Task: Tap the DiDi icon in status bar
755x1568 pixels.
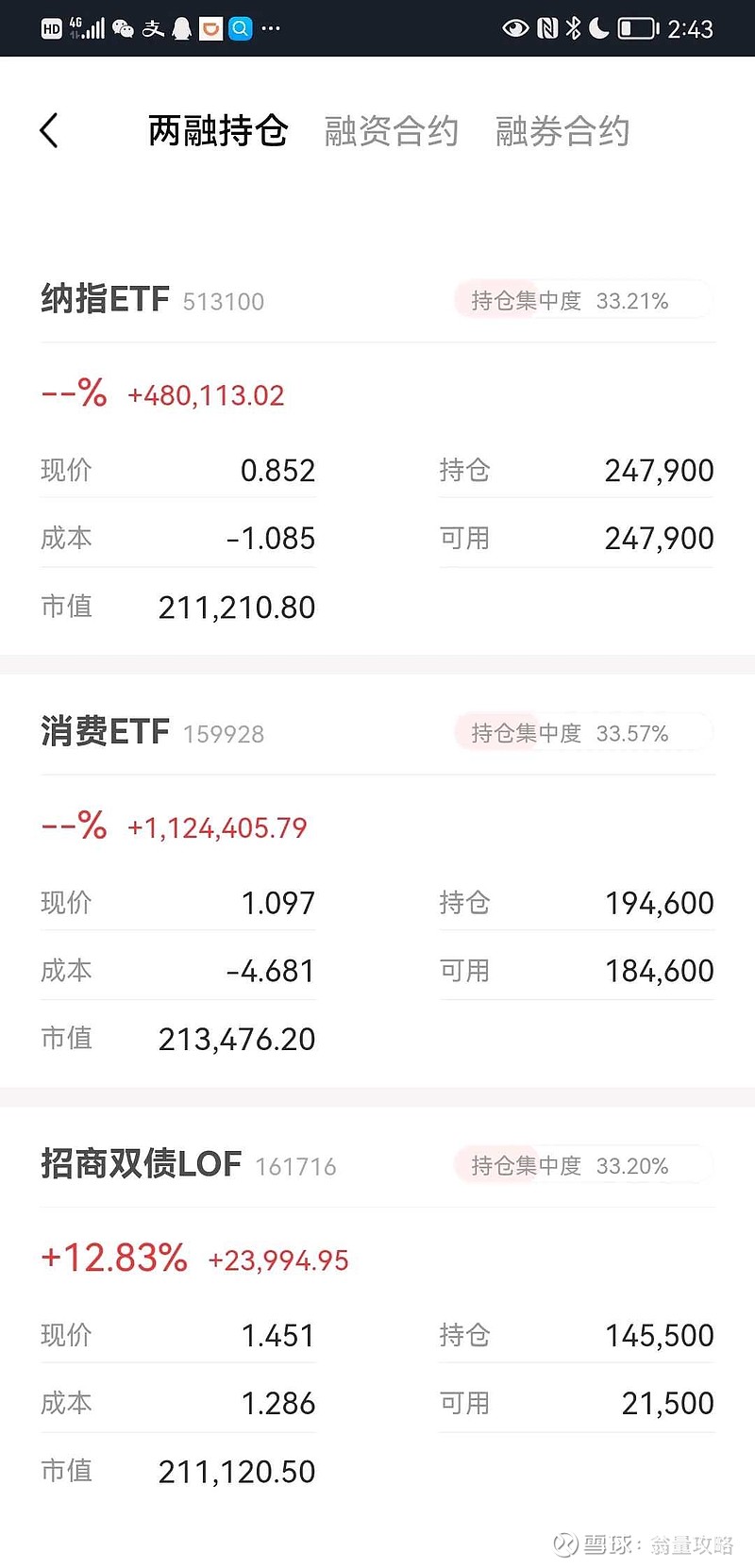Action: pyautogui.click(x=210, y=28)
